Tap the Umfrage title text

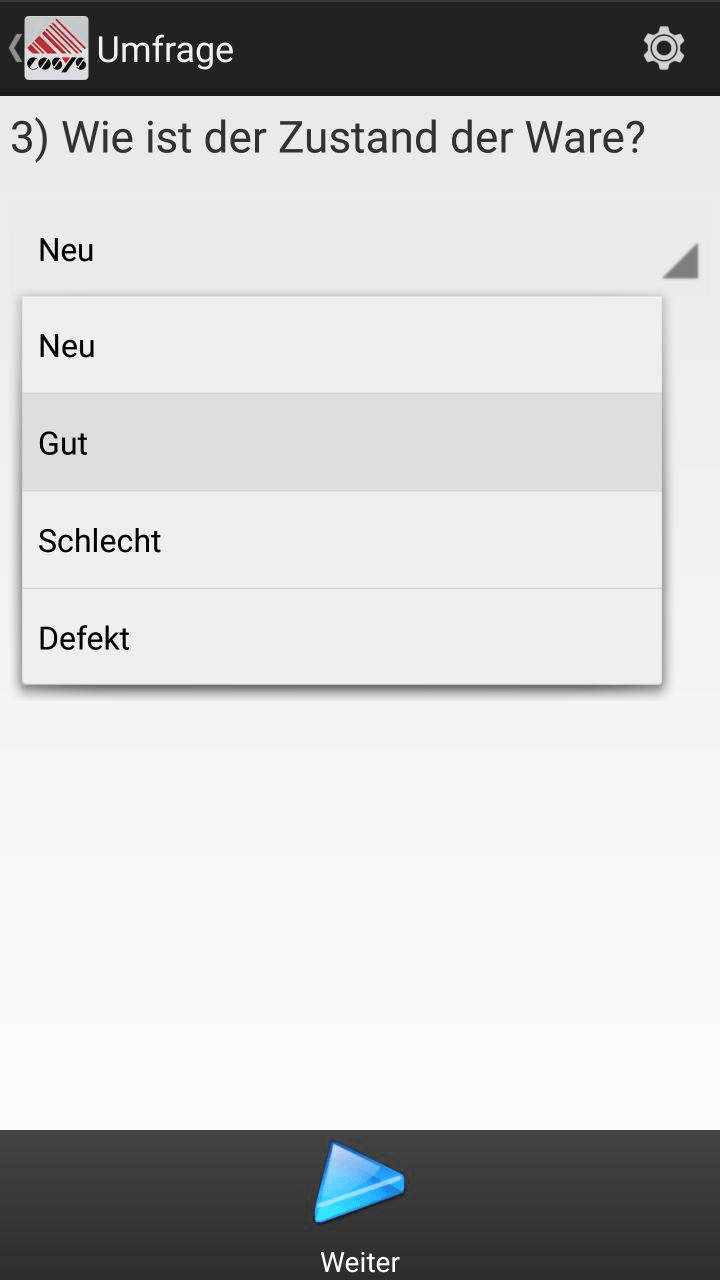165,47
